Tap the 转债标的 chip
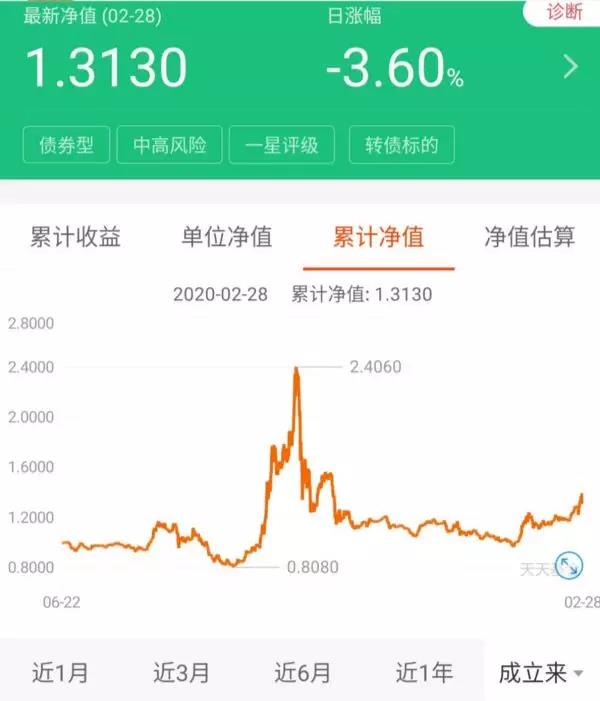600x701 pixels. point(401,145)
